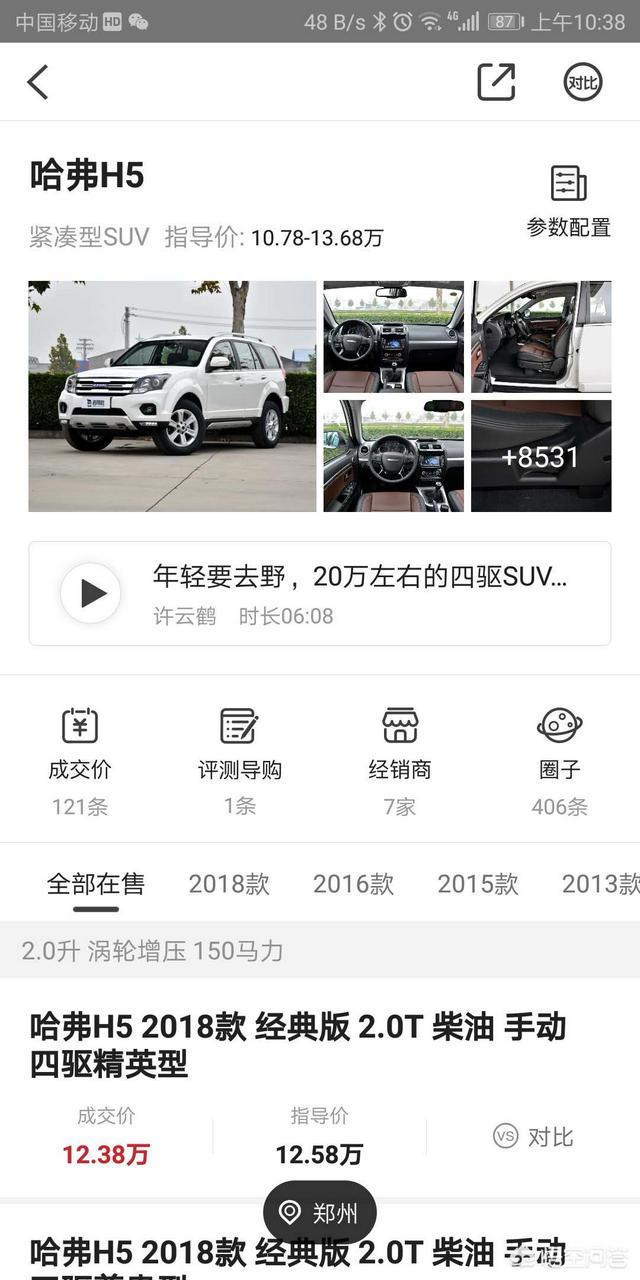View 经销商 dealers
The height and width of the screenshot is (1280, 640).
point(400,762)
